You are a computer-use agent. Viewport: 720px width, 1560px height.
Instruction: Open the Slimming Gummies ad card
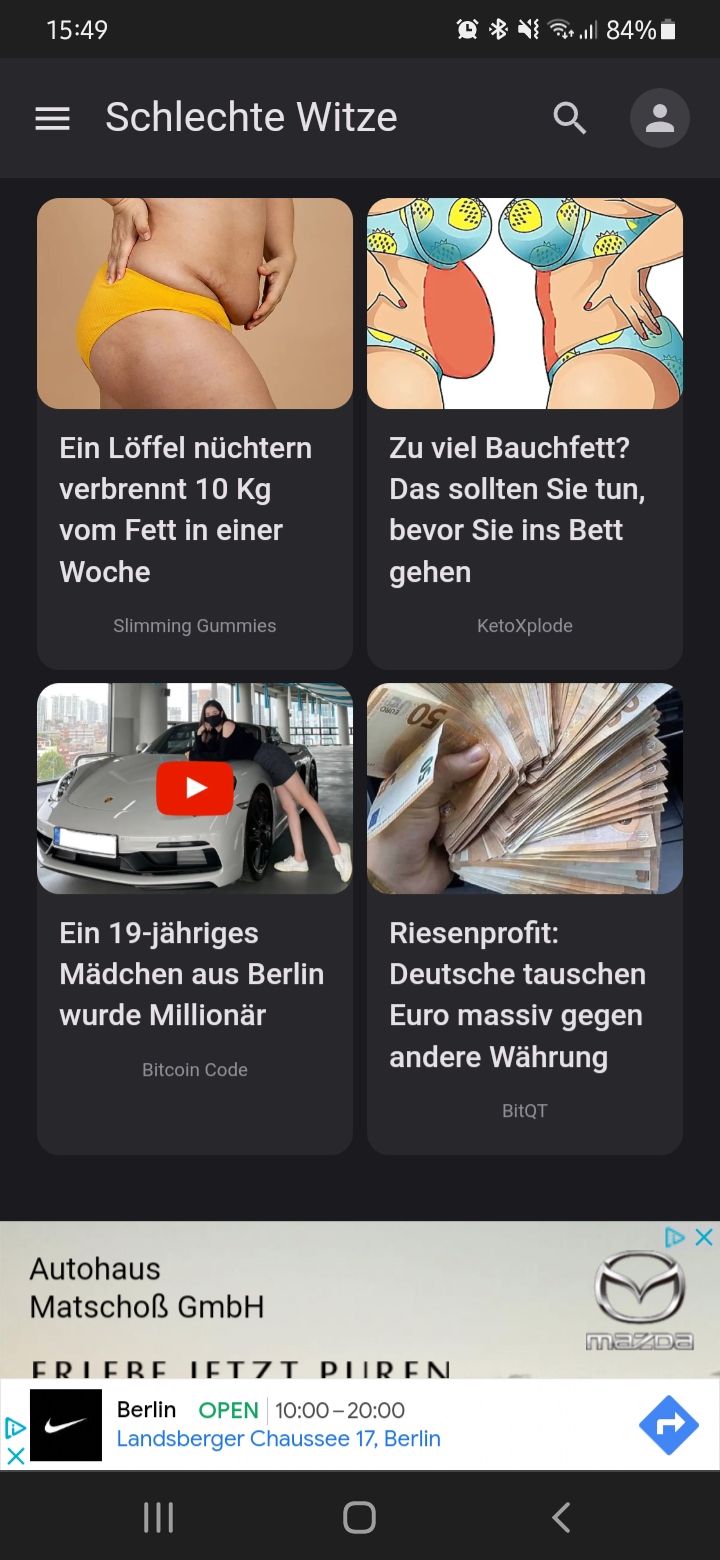point(195,434)
